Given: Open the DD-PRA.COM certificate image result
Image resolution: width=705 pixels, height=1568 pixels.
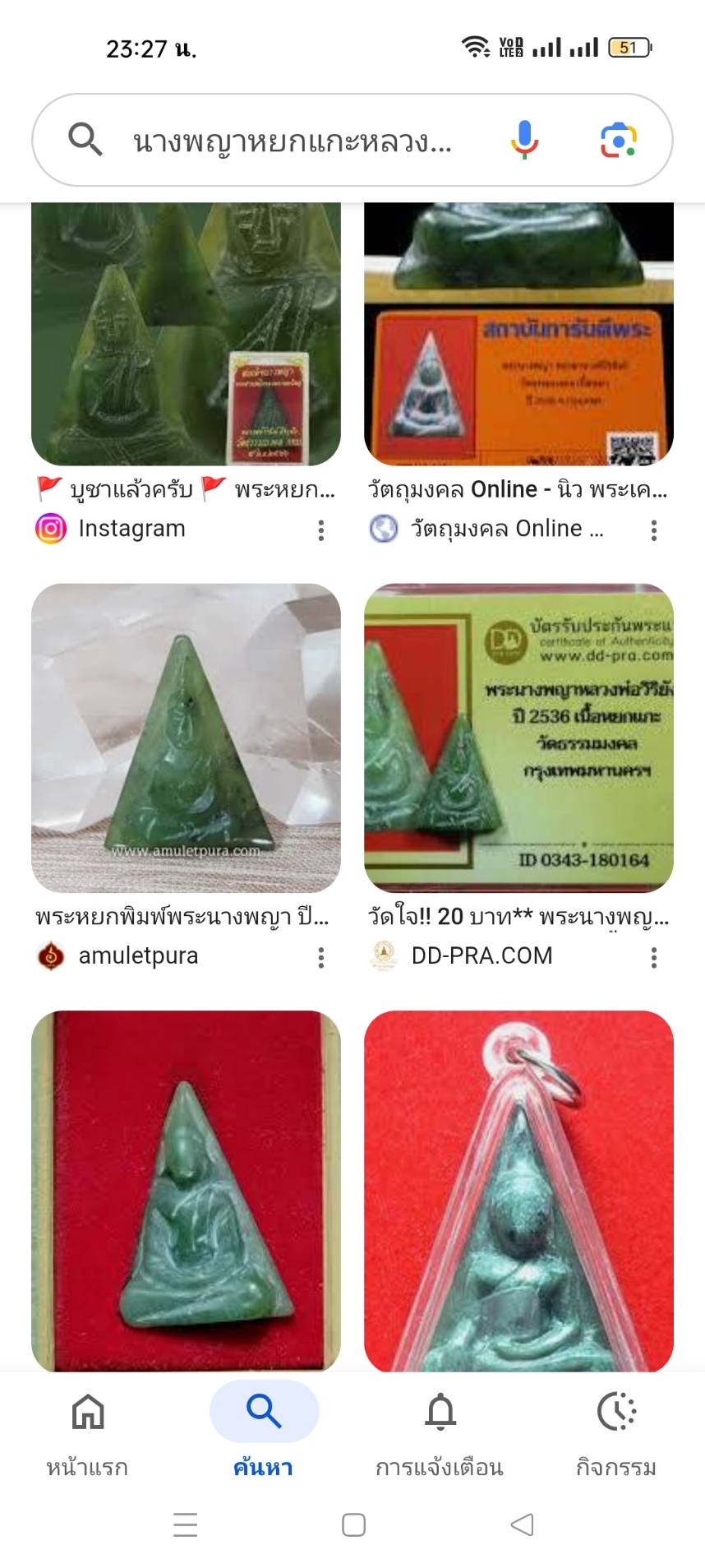Looking at the screenshot, I should 518,738.
